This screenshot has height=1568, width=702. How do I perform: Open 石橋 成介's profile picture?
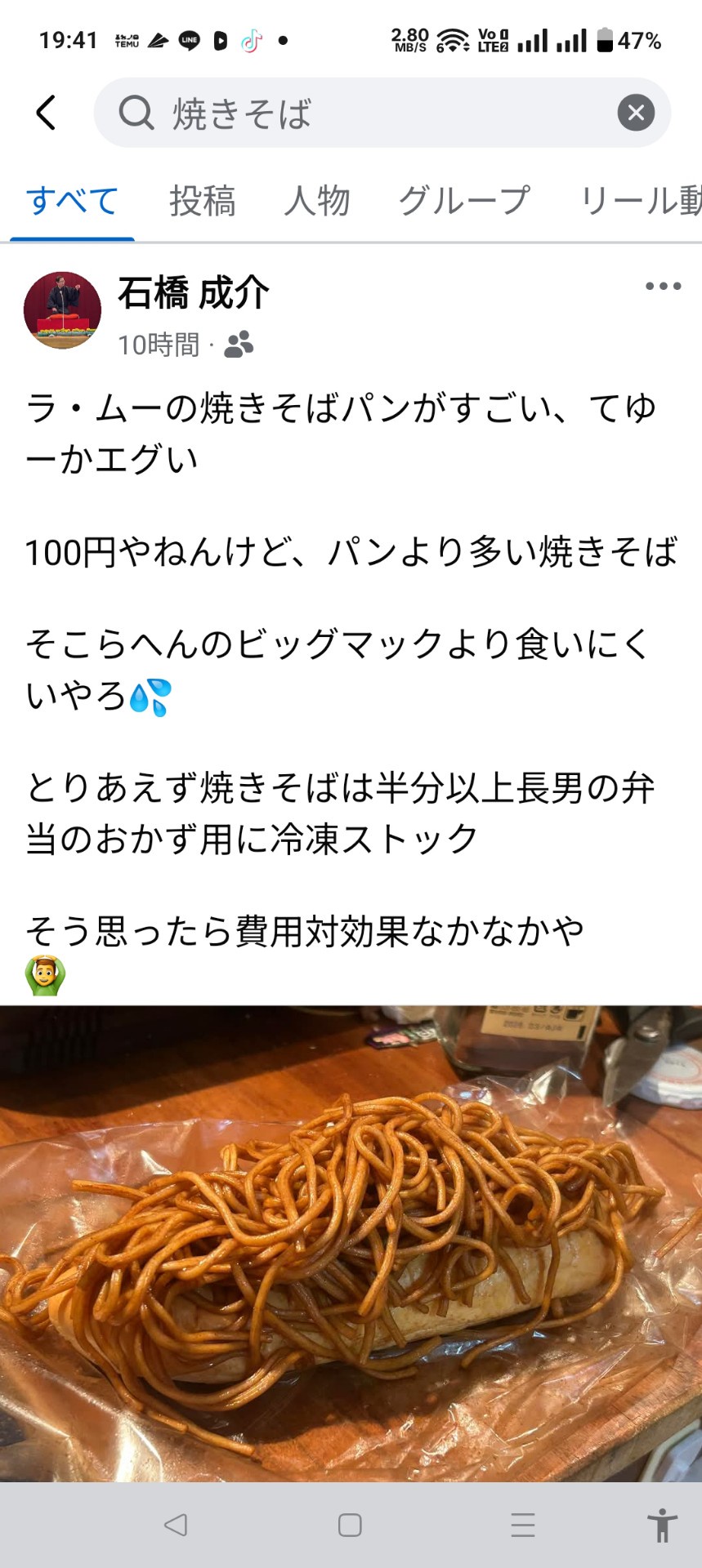tap(62, 310)
